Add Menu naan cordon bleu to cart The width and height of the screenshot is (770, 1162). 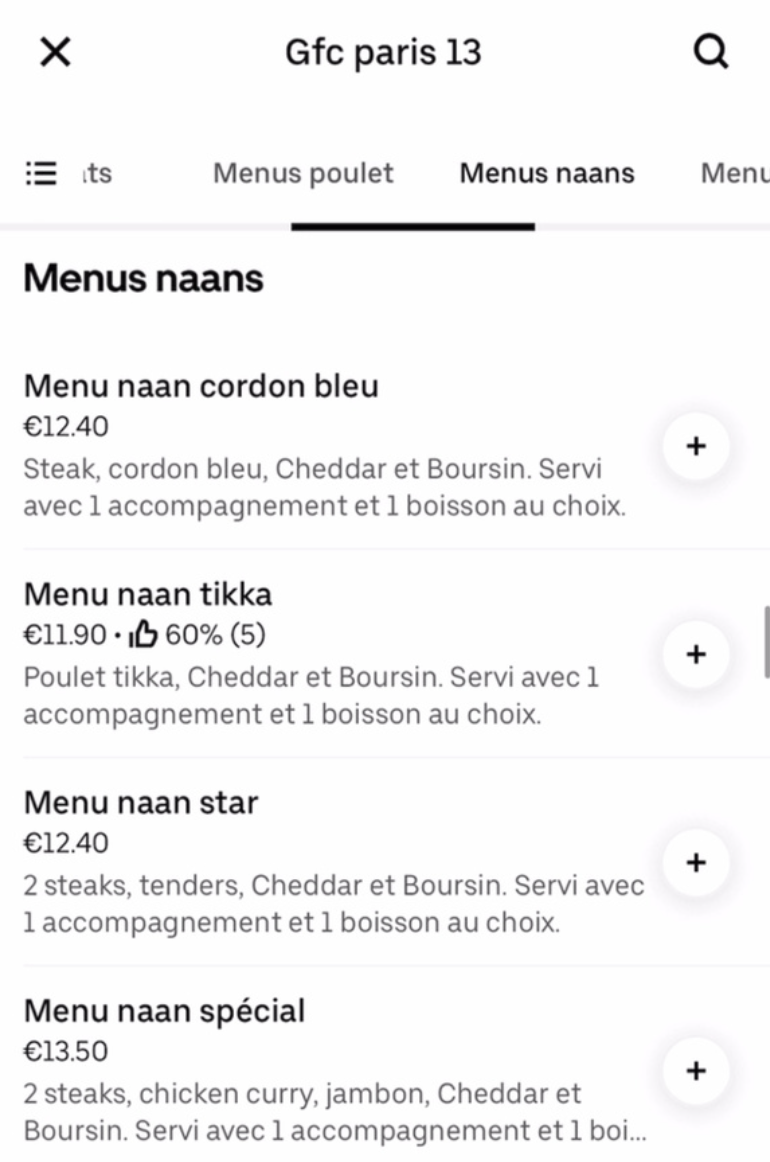tap(696, 446)
